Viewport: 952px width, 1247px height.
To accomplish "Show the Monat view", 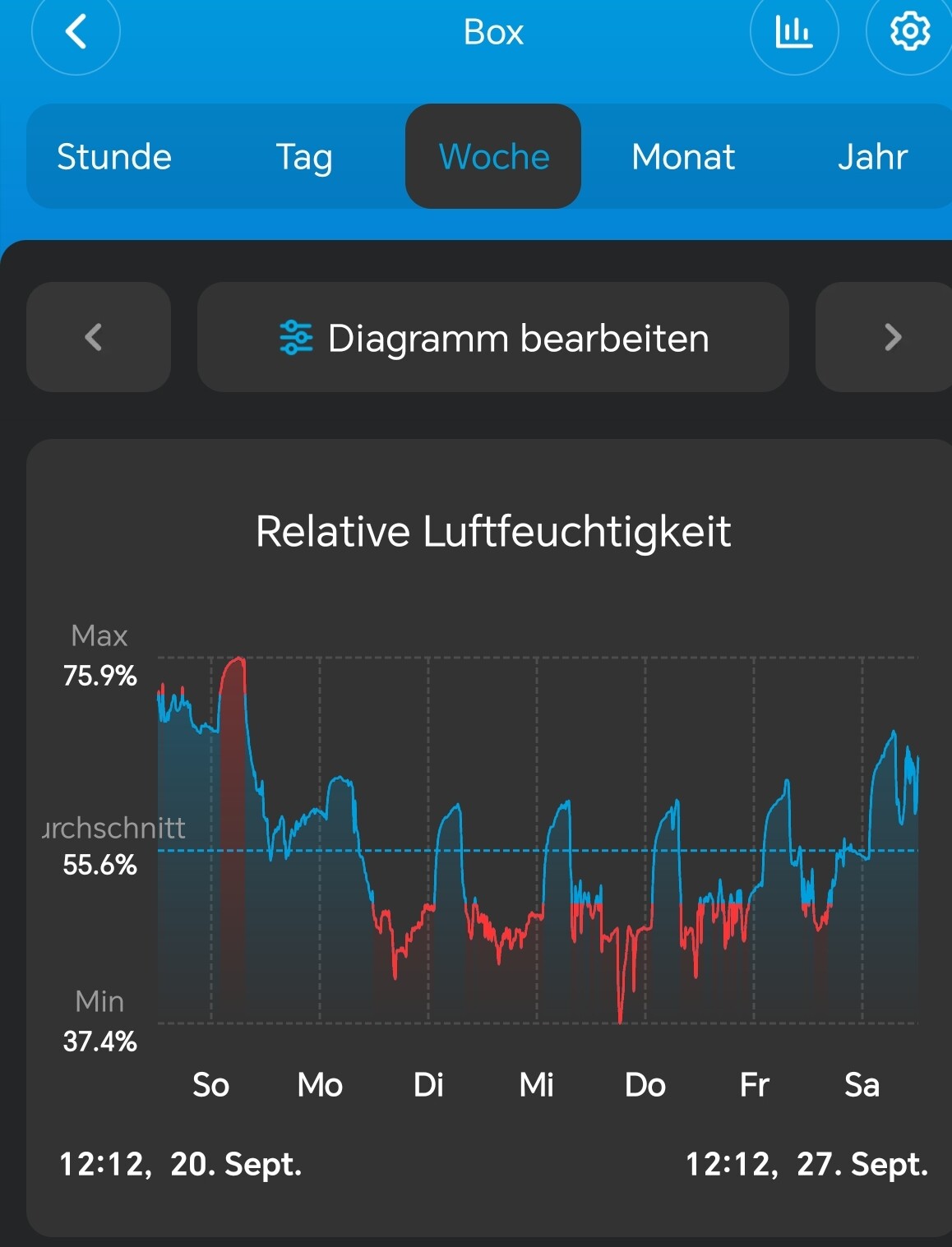I will (x=682, y=156).
